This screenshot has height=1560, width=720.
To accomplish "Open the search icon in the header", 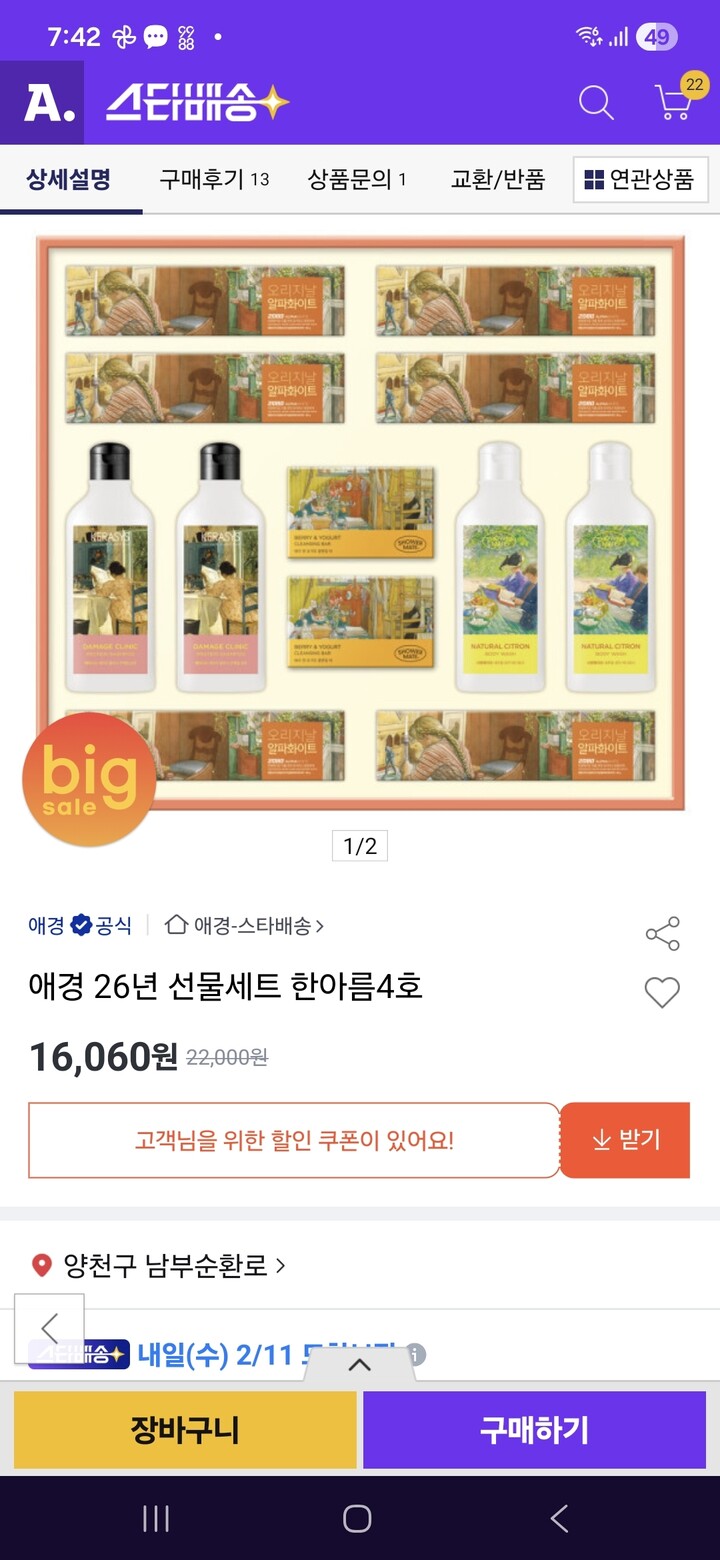I will 596,101.
